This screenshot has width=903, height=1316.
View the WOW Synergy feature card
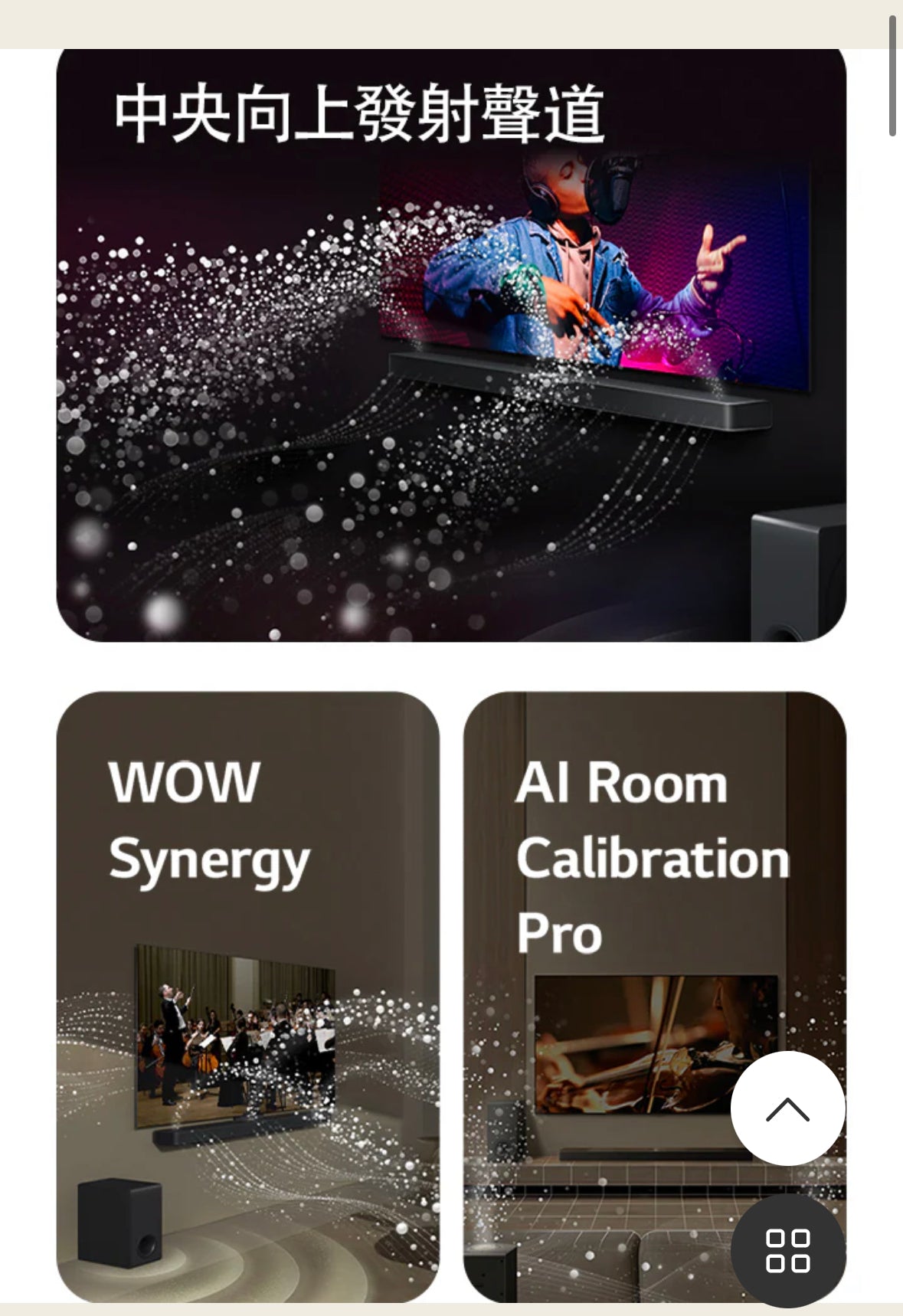tap(247, 996)
